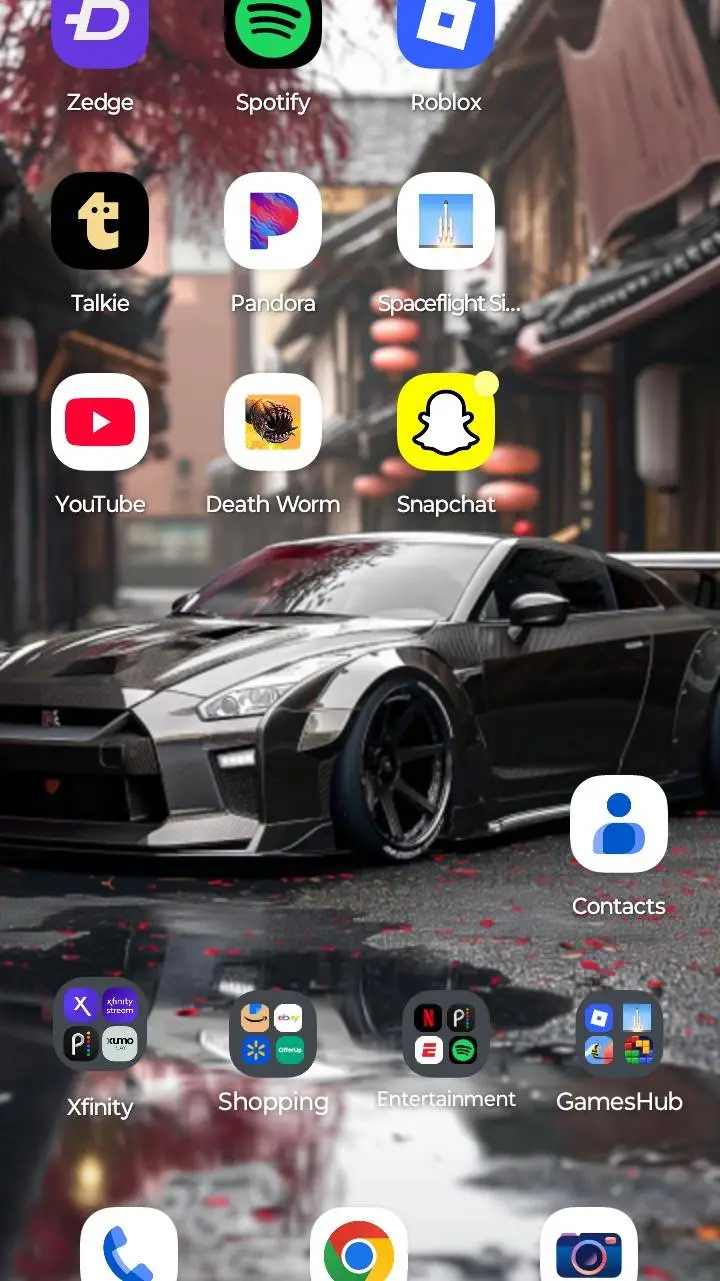720x1281 pixels.
Task: Launch Pandora
Action: tap(273, 221)
